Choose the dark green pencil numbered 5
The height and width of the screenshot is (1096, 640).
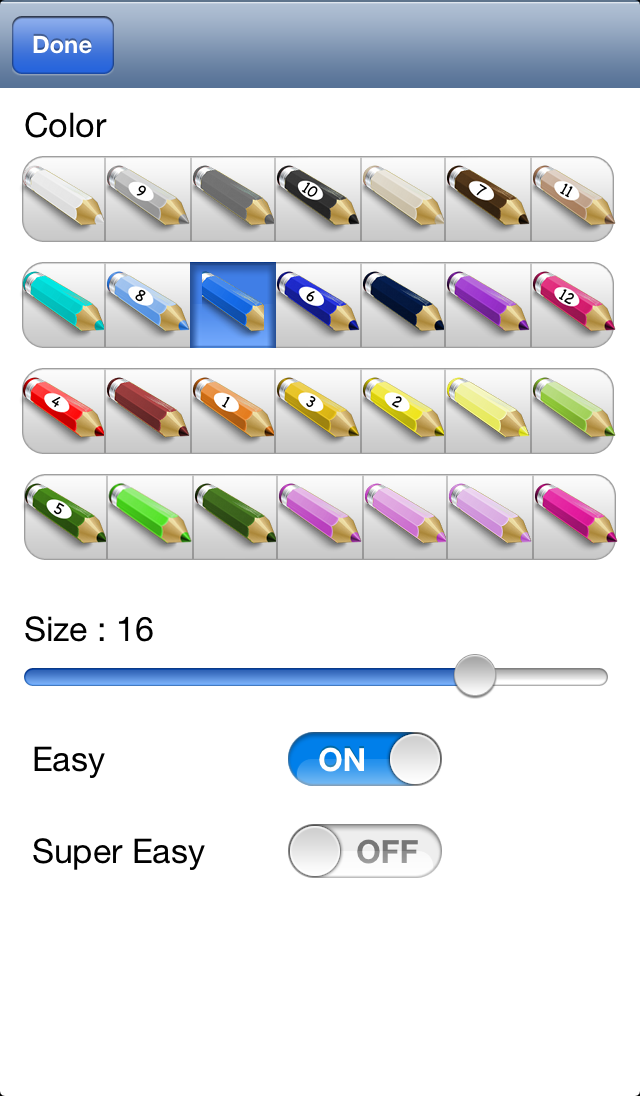(x=65, y=517)
